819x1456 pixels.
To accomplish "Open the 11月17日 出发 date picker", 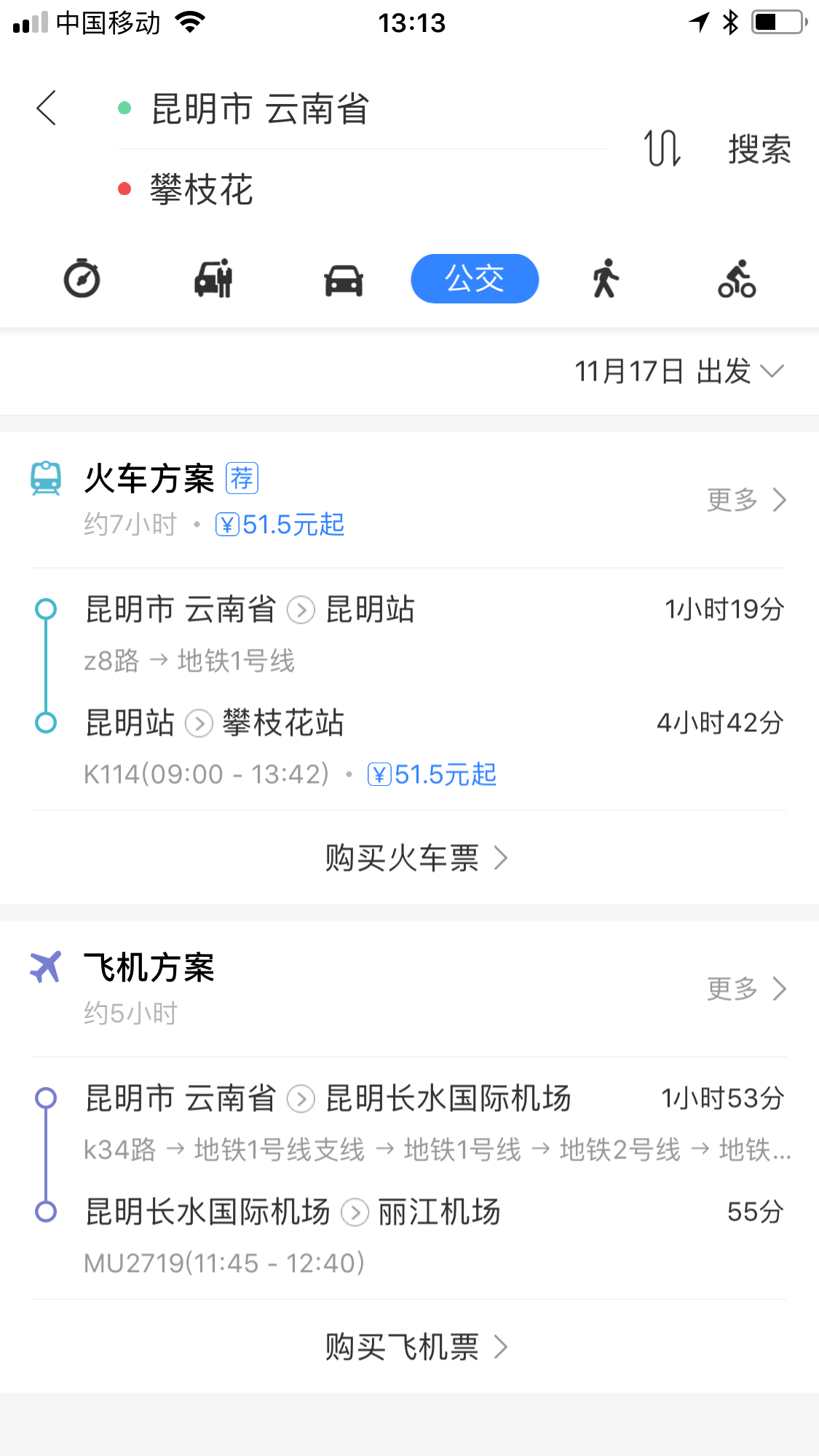I will 678,371.
